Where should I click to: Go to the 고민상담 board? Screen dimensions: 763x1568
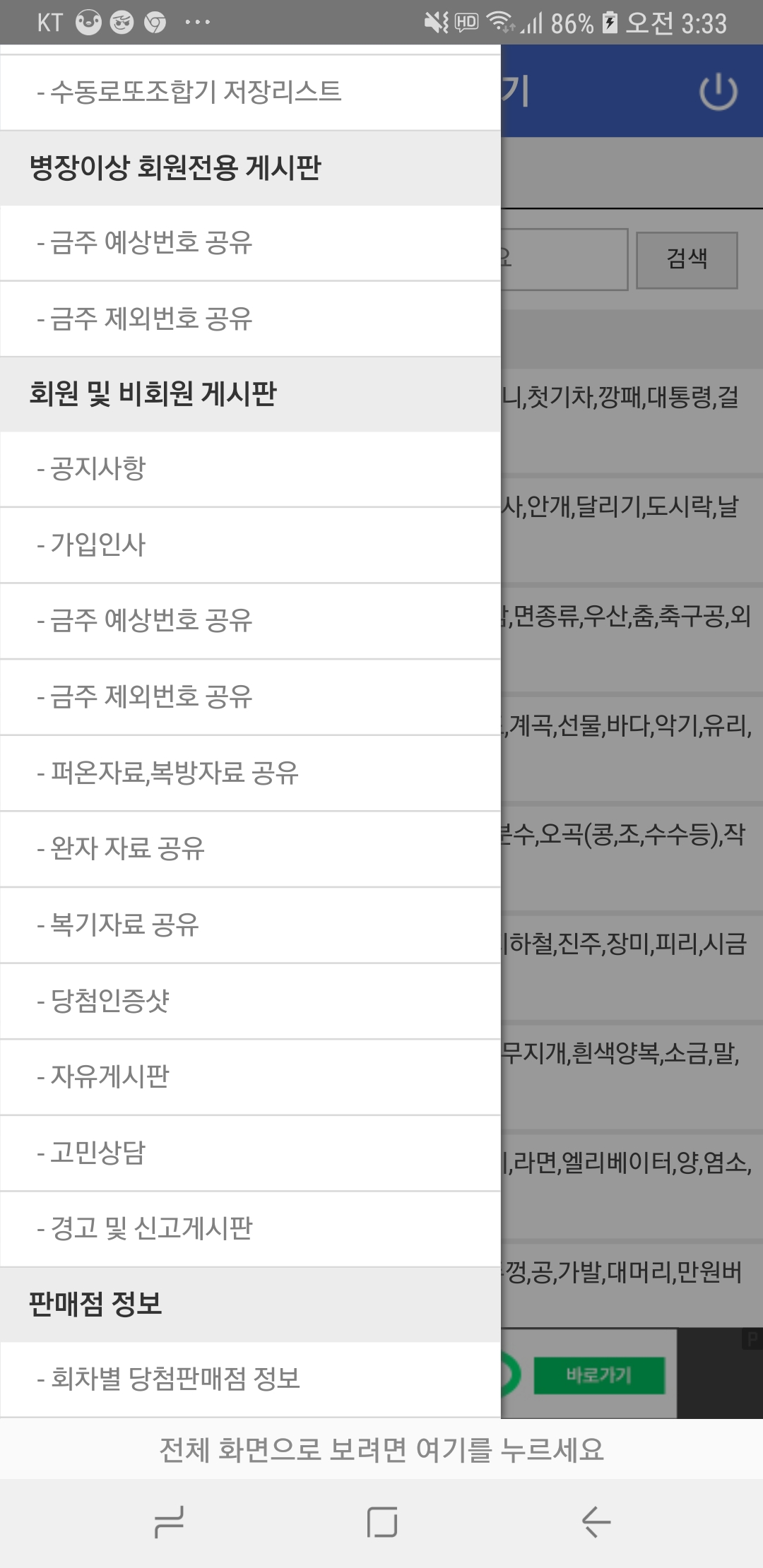250,1153
